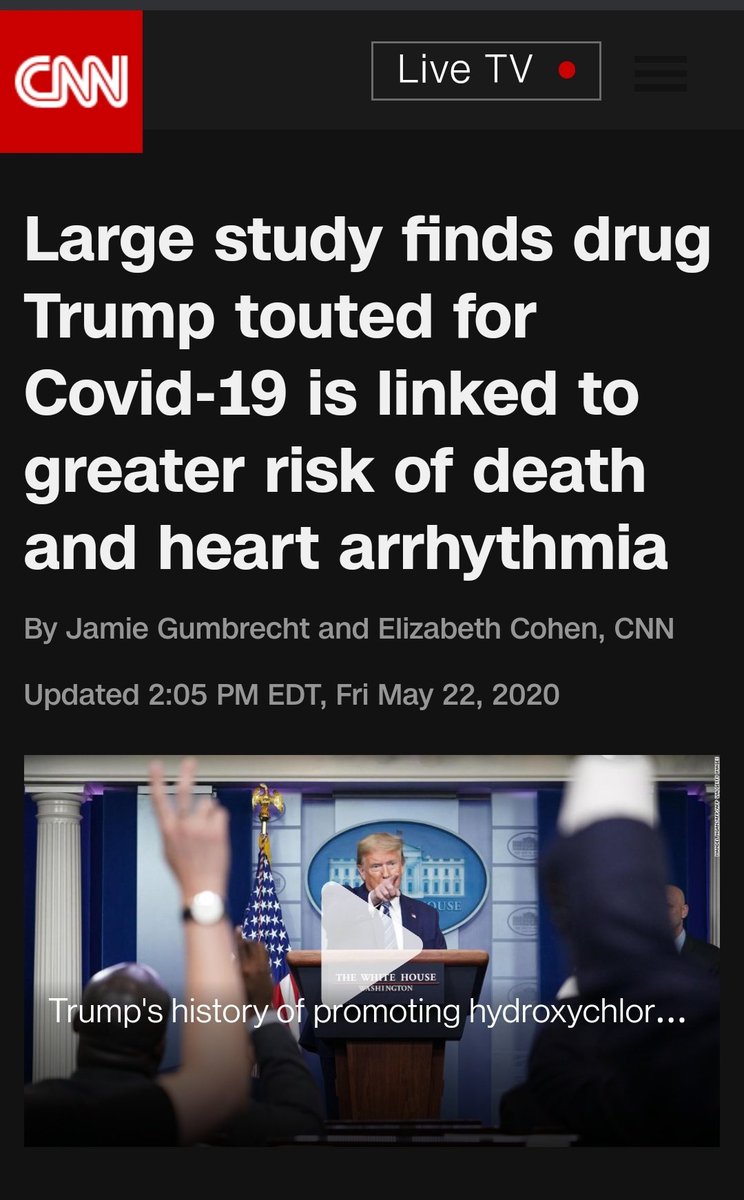This screenshot has height=1200, width=744.
Task: Open the hamburger navigation menu
Action: click(x=660, y=73)
